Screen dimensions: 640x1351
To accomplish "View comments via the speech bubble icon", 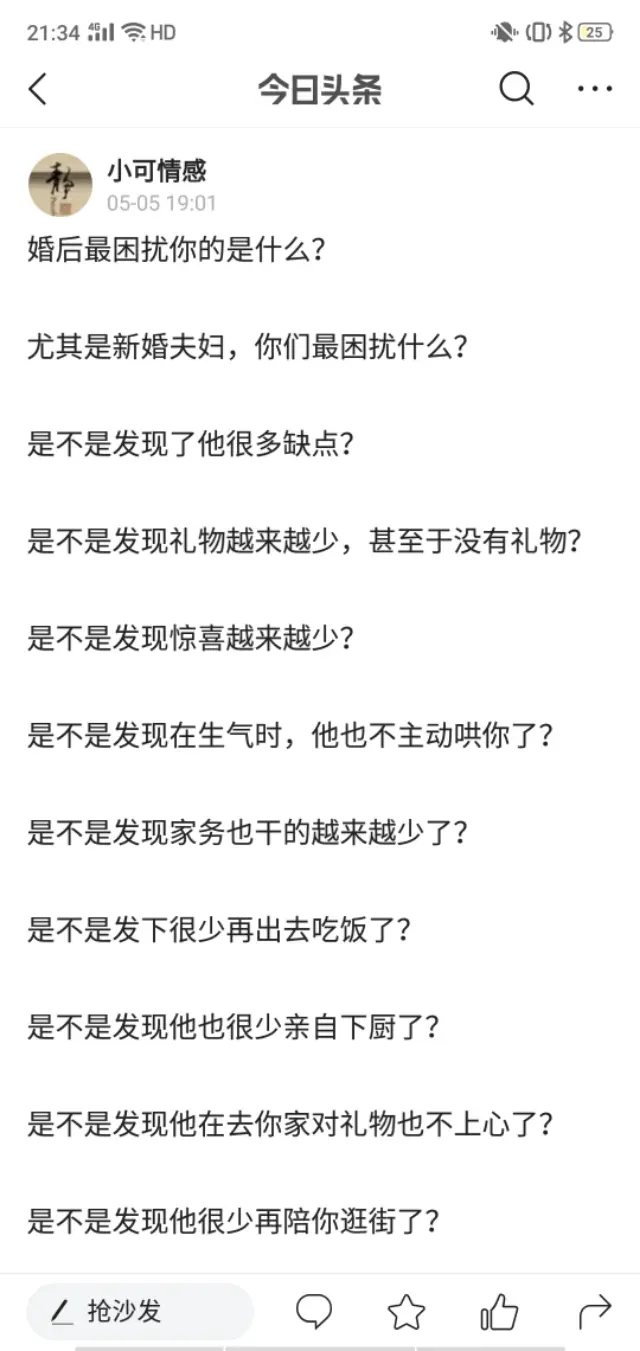I will point(315,1311).
